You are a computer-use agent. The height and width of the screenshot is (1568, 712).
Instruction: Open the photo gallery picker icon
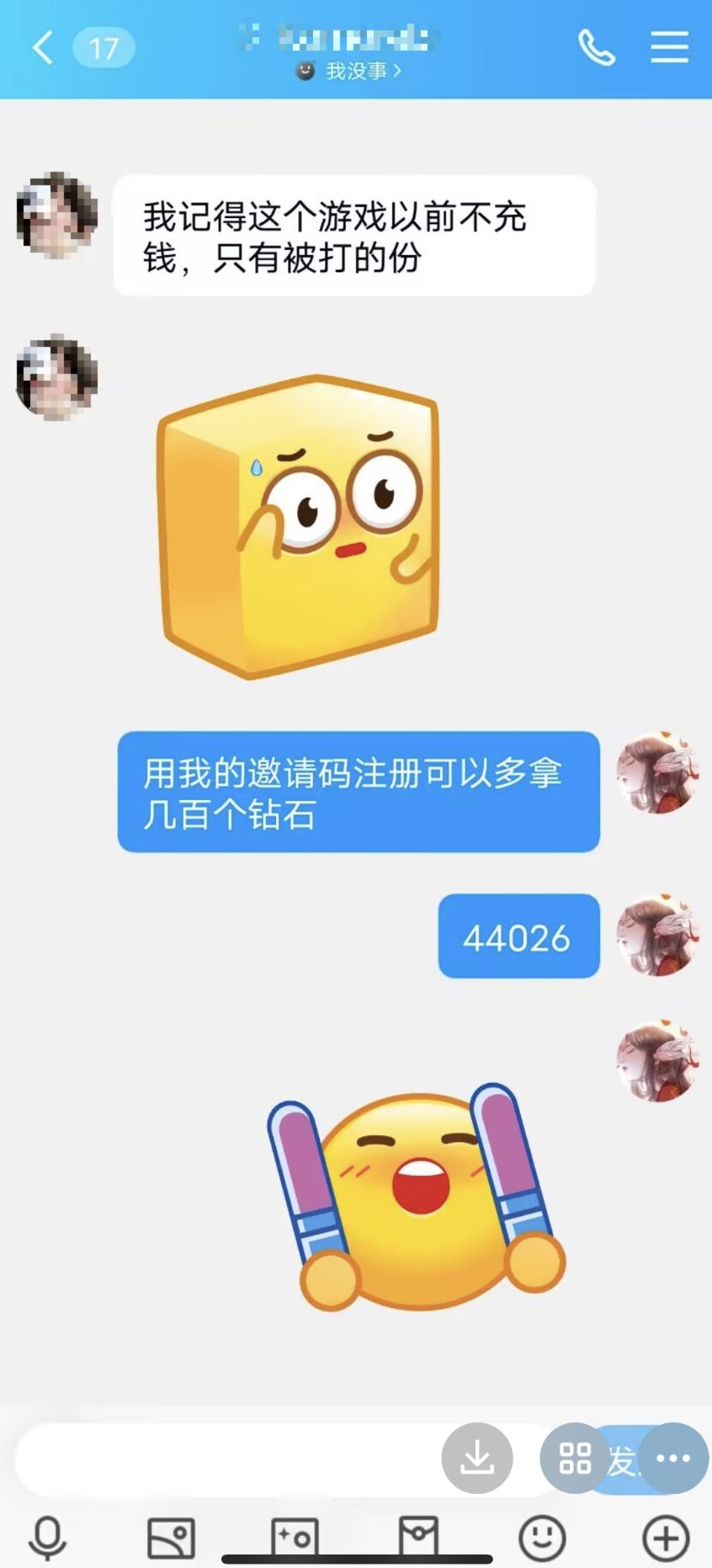pos(170,1535)
